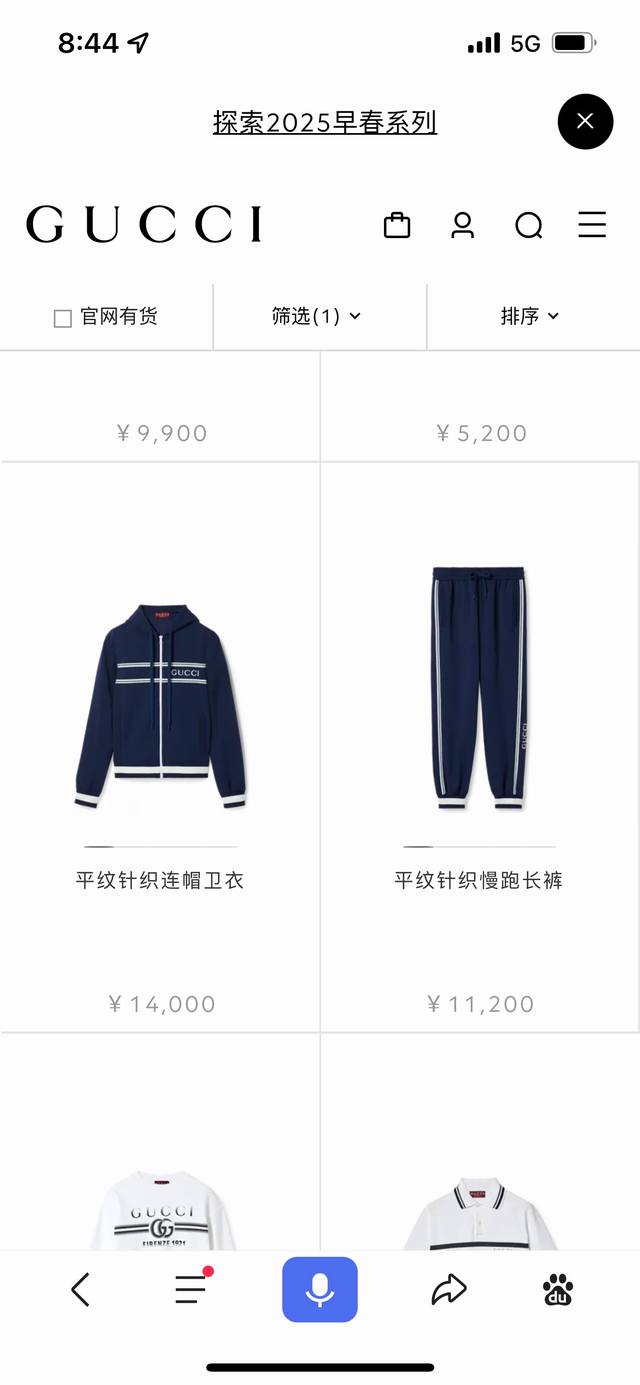
Task: Check the 官网有货 checkbox
Action: (63, 318)
